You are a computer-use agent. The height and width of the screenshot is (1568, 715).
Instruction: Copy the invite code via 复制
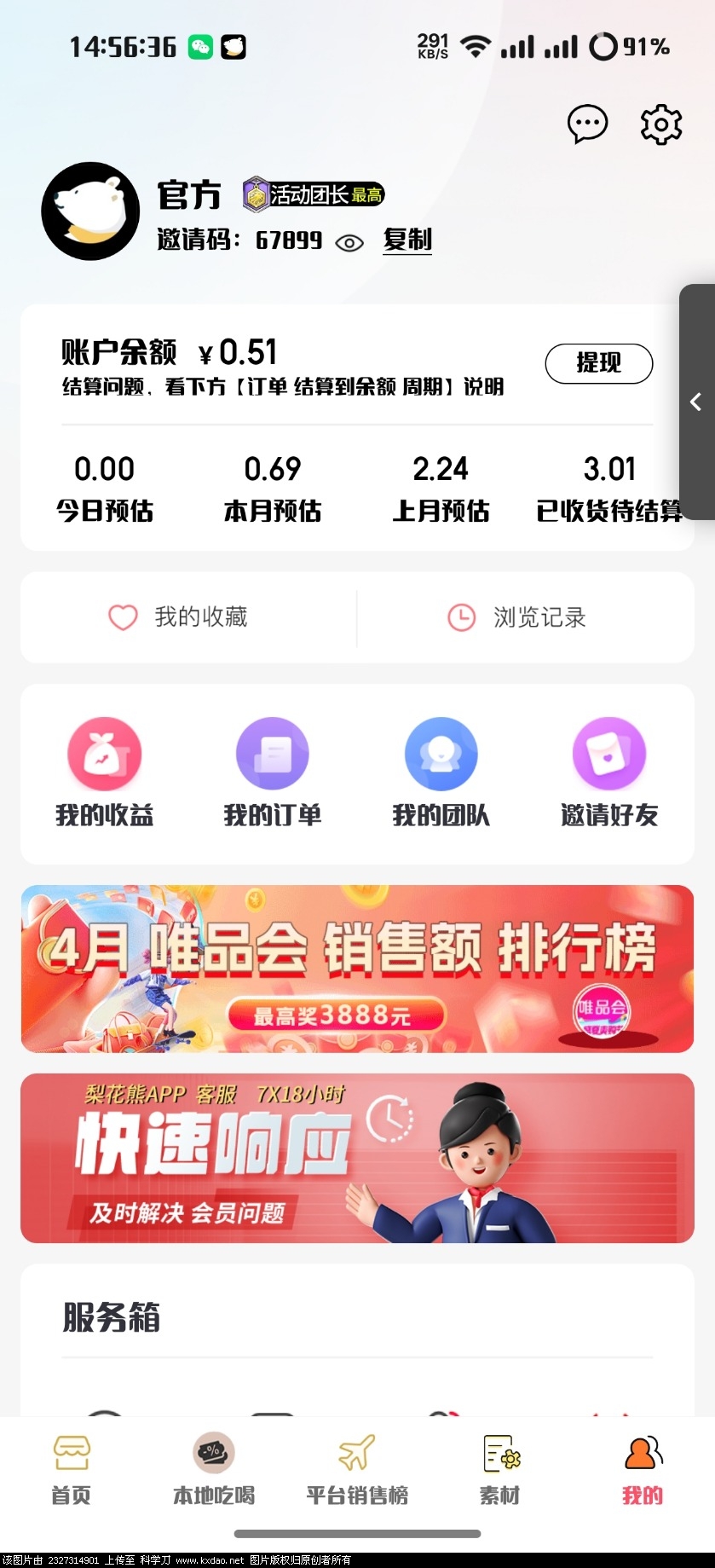tap(407, 240)
